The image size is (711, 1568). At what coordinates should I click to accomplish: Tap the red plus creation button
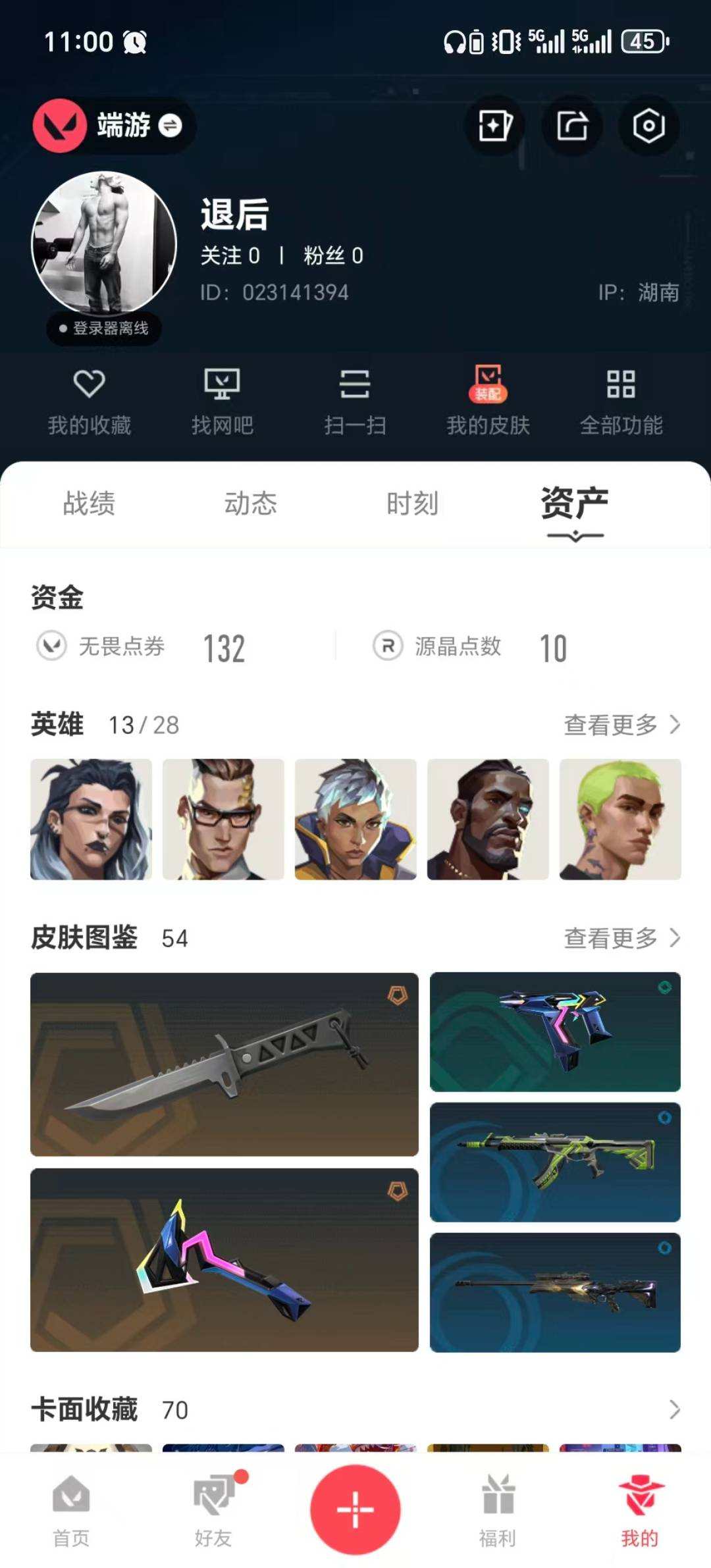pyautogui.click(x=355, y=1511)
